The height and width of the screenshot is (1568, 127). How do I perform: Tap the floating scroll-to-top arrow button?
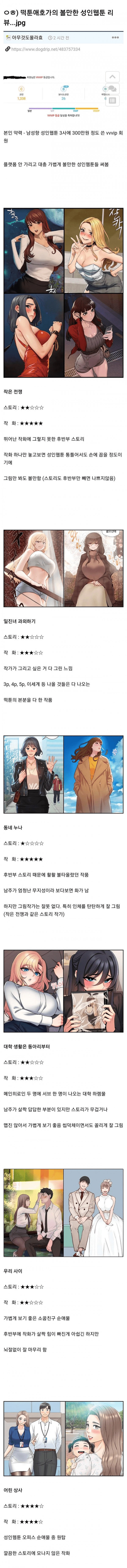(112, 77)
